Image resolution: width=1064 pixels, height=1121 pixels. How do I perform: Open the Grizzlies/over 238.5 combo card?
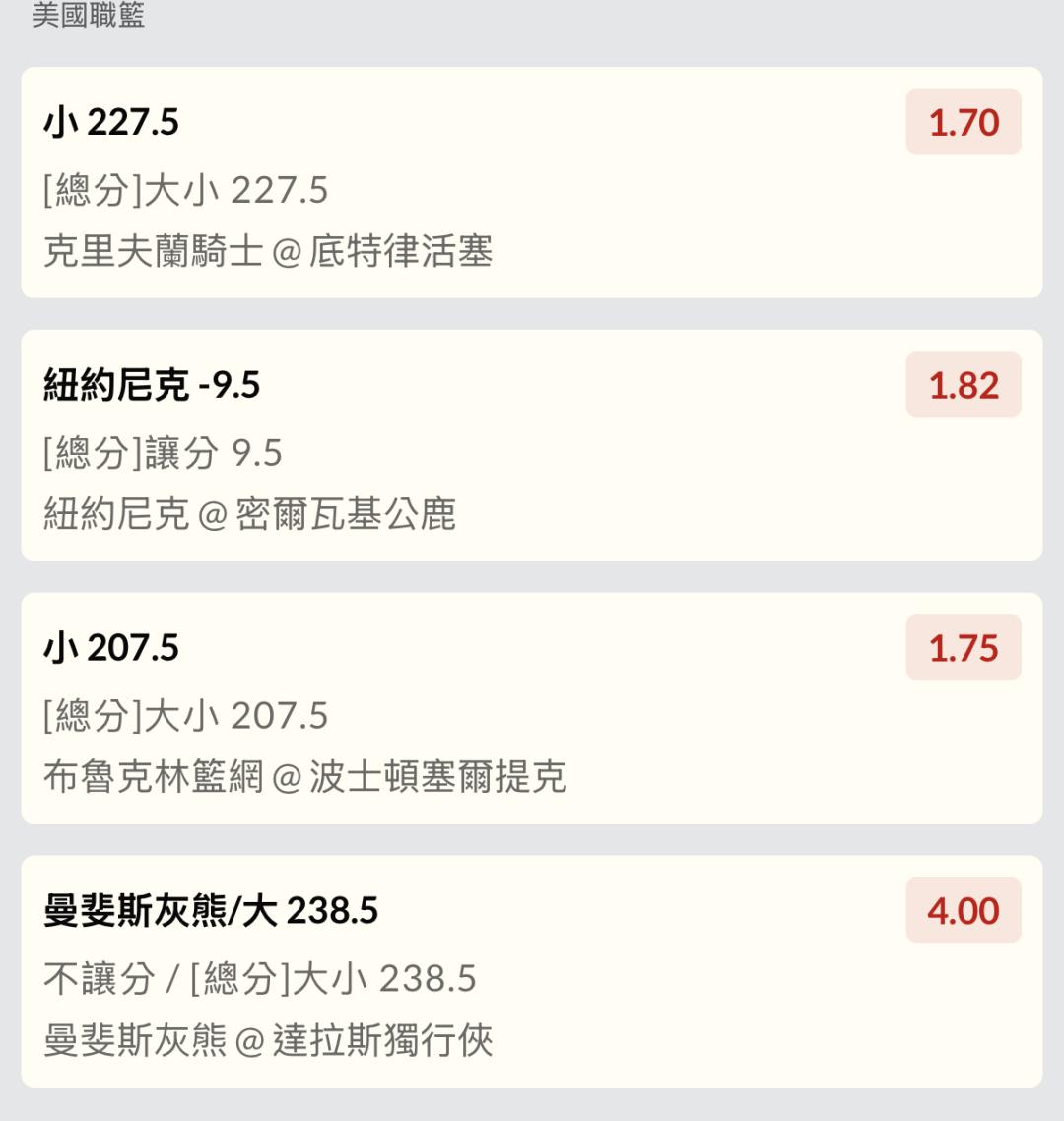click(531, 971)
